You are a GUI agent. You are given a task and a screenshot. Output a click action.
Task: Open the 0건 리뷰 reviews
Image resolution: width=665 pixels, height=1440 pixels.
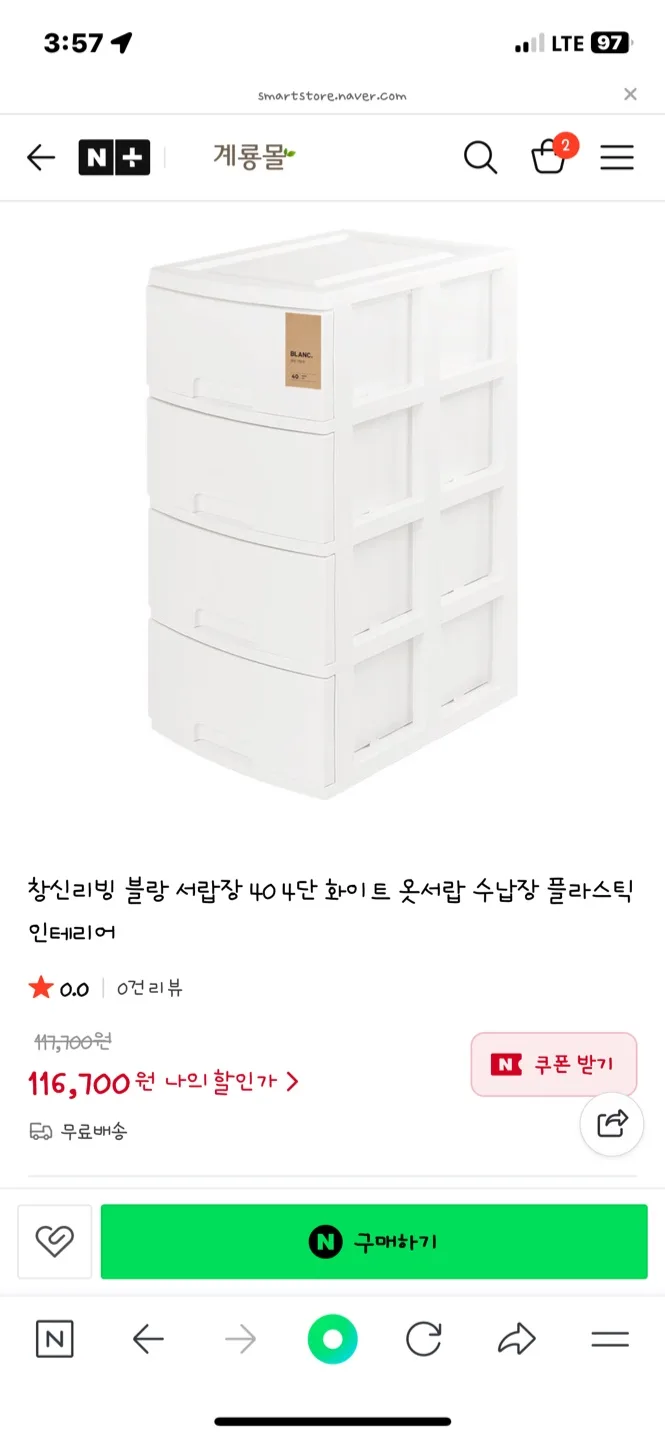click(x=150, y=989)
